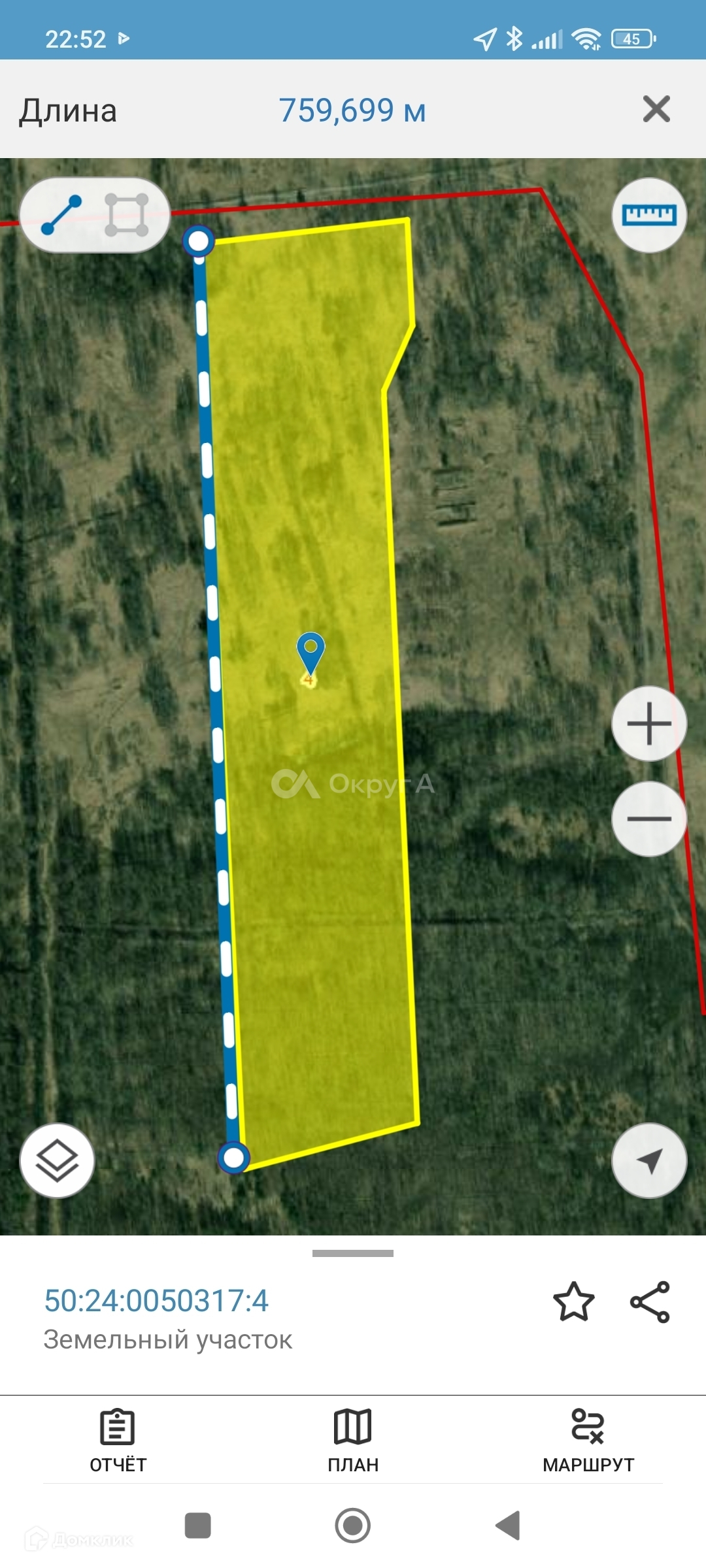Close the length measurement panel

pos(656,109)
